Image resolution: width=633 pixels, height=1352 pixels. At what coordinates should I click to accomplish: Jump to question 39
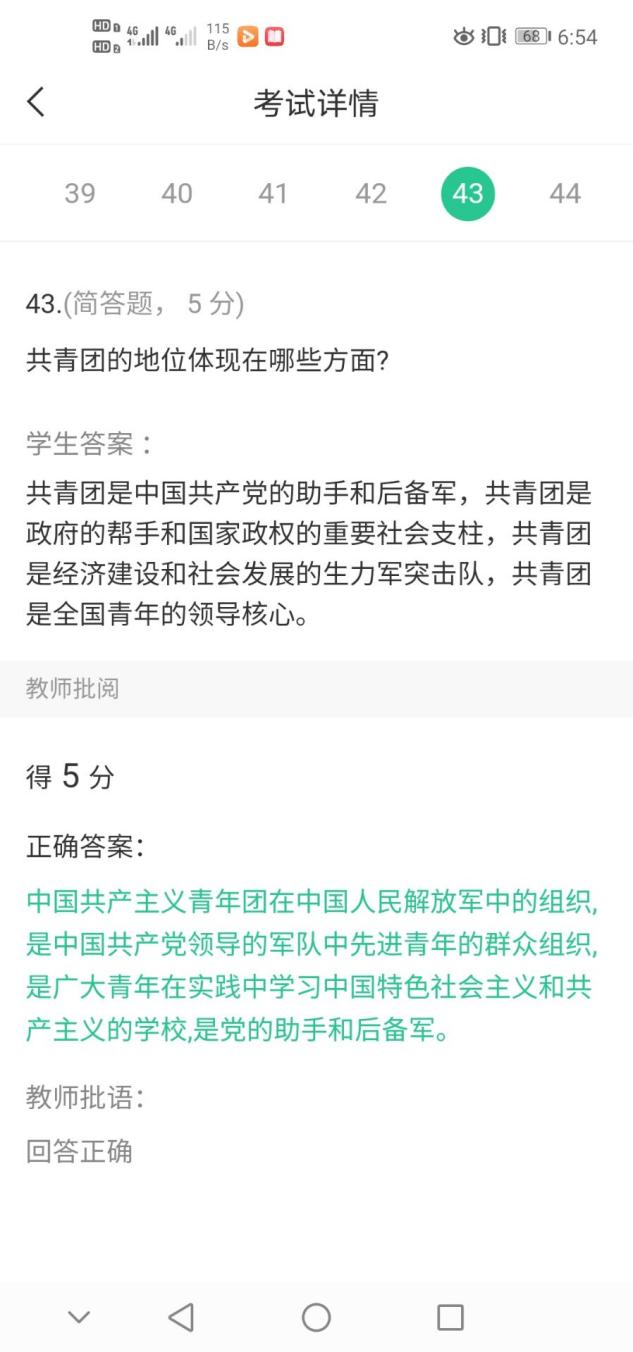click(x=80, y=193)
